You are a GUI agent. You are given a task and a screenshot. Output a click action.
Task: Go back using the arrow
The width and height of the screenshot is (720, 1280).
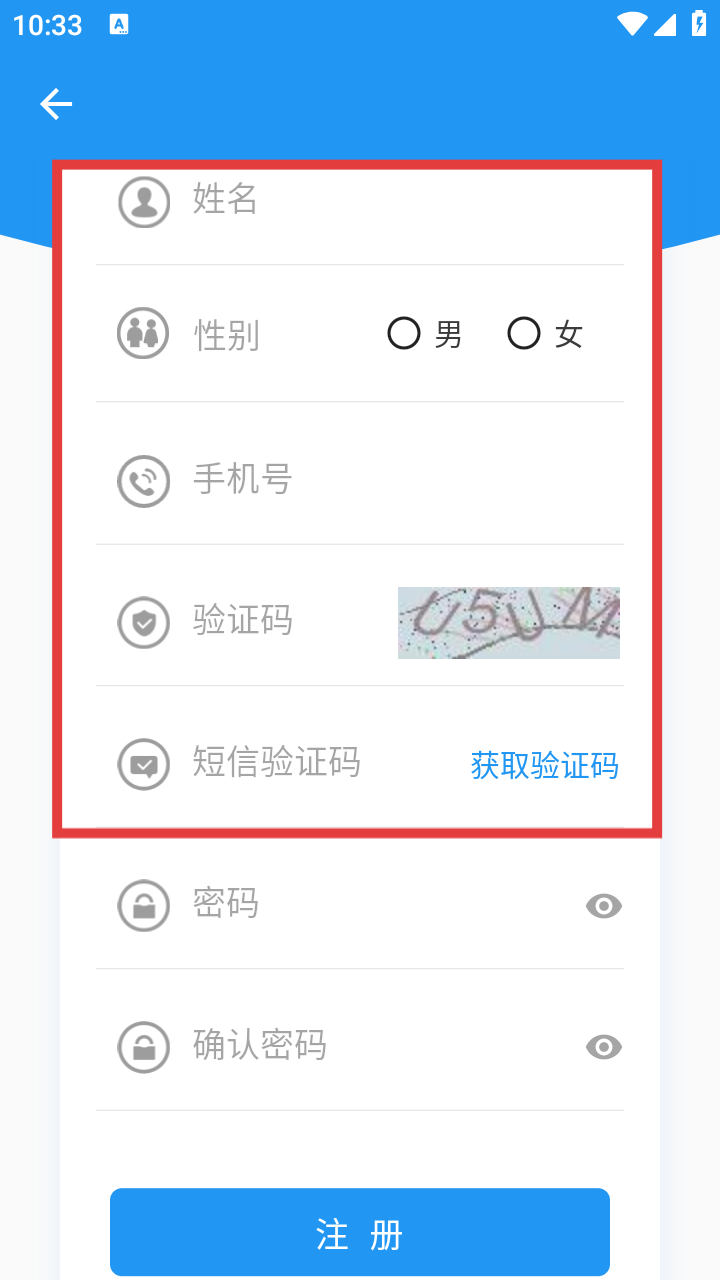click(56, 104)
